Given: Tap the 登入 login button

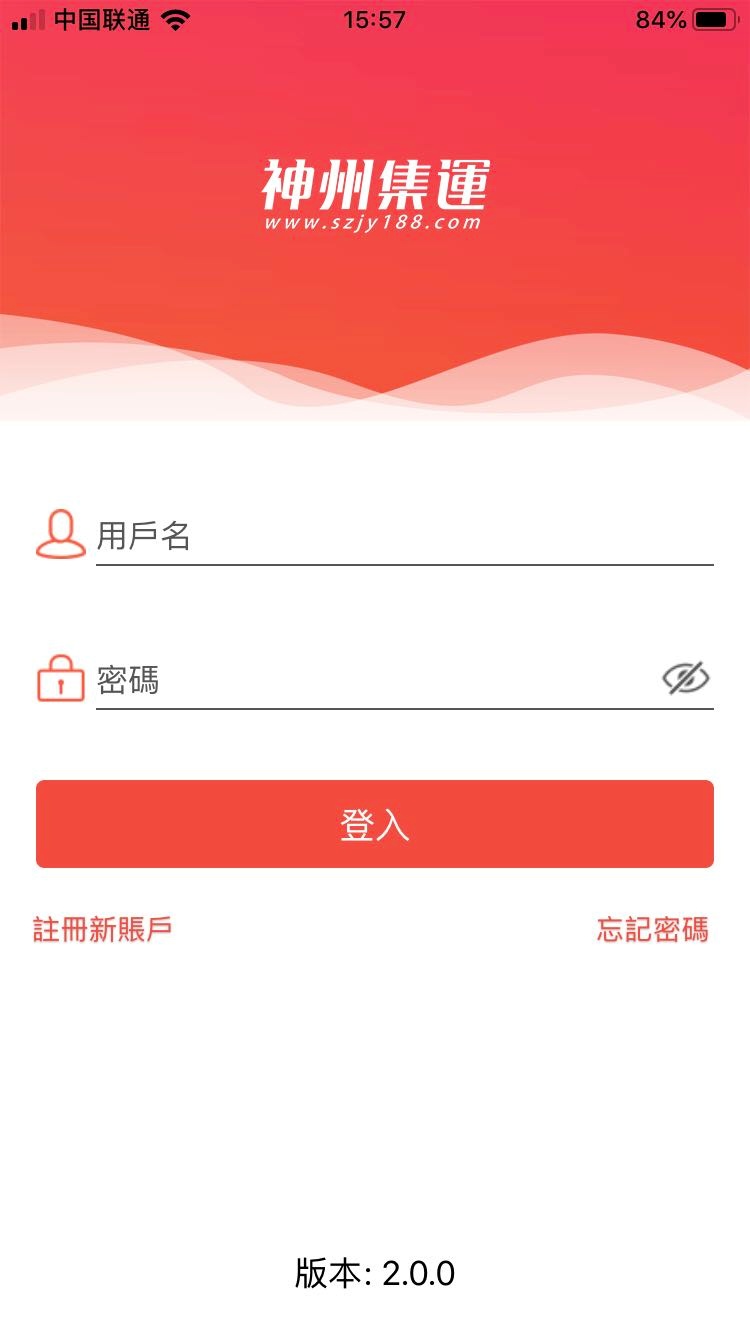Looking at the screenshot, I should coord(375,824).
